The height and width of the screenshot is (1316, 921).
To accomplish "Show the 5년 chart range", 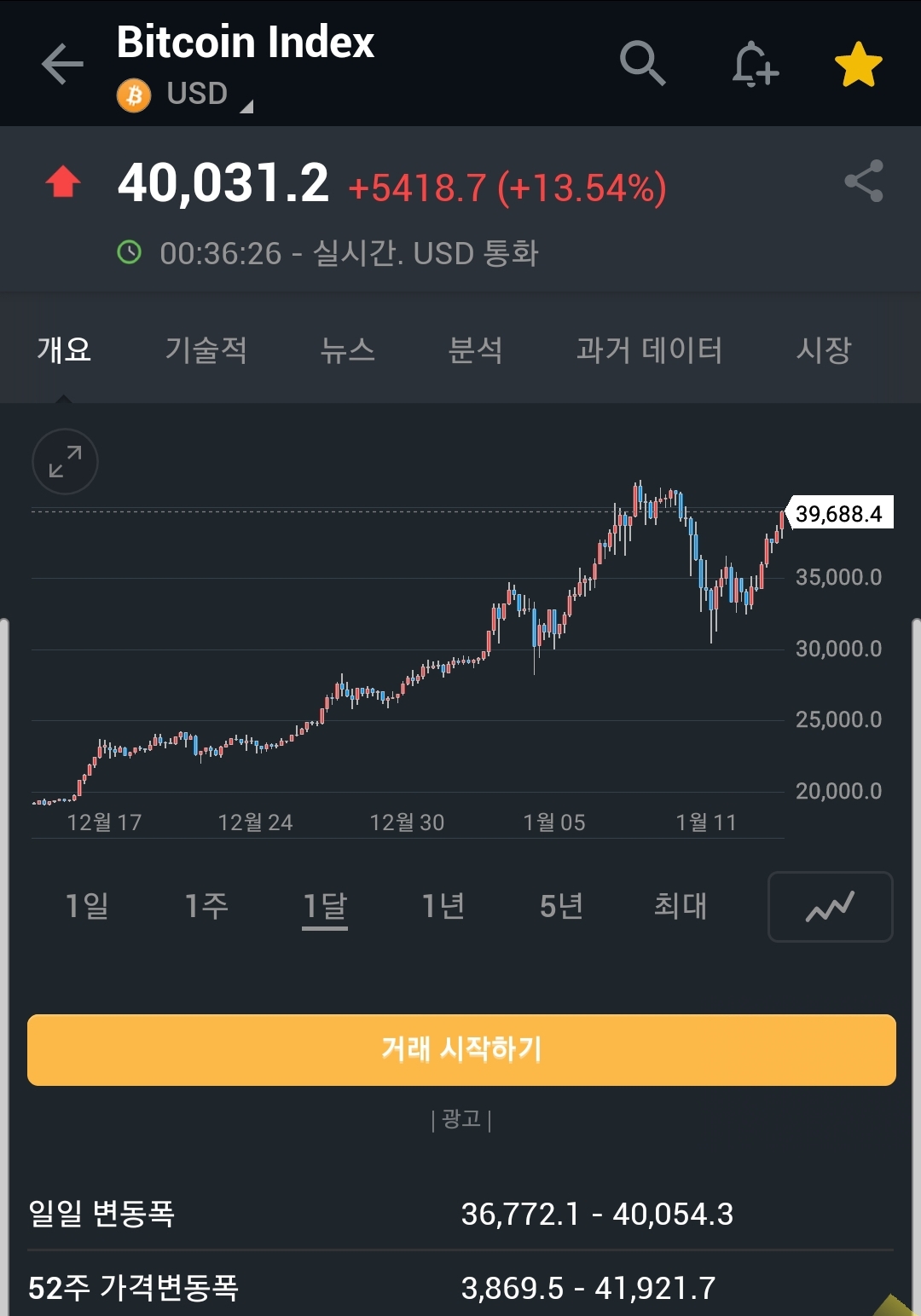I will pos(561,905).
